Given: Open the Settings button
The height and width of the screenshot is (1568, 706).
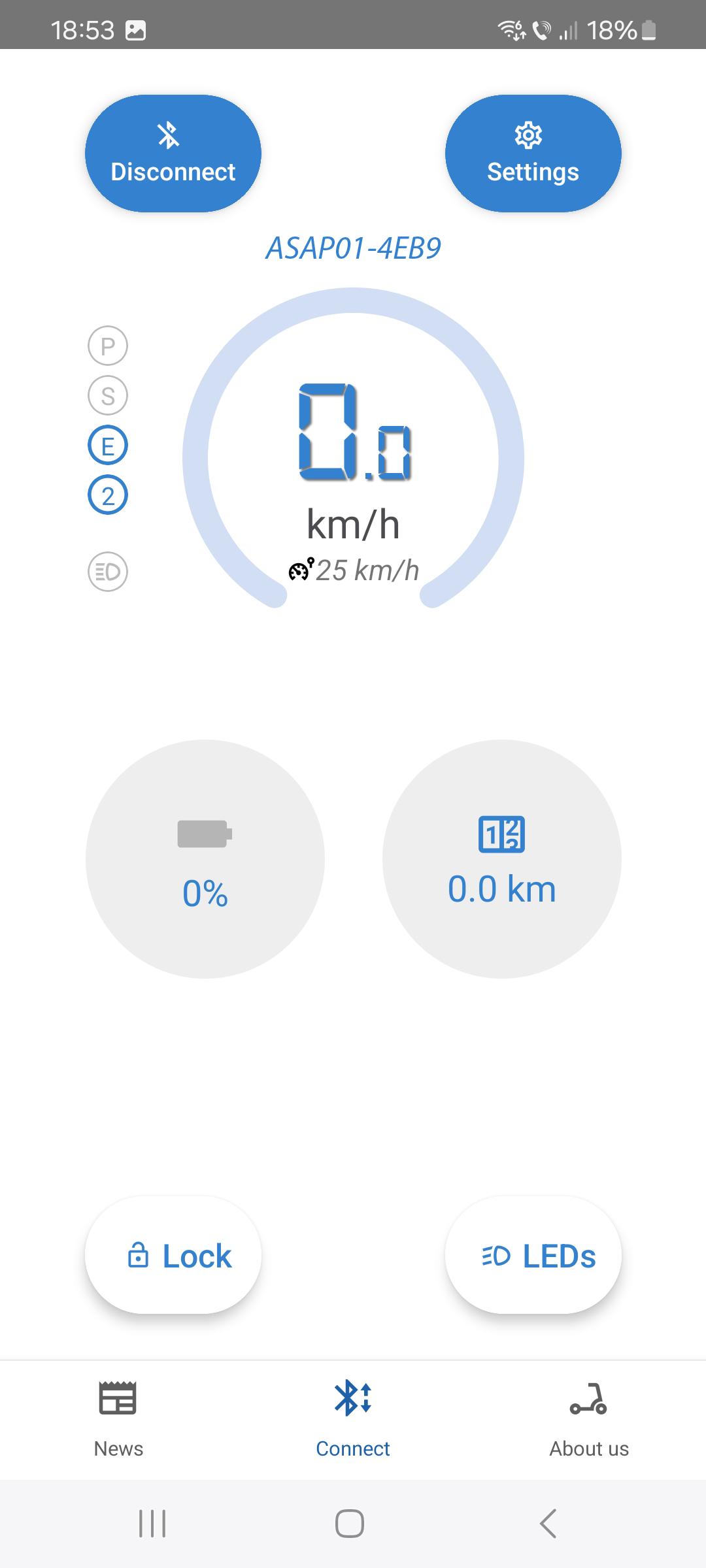Looking at the screenshot, I should coord(533,154).
